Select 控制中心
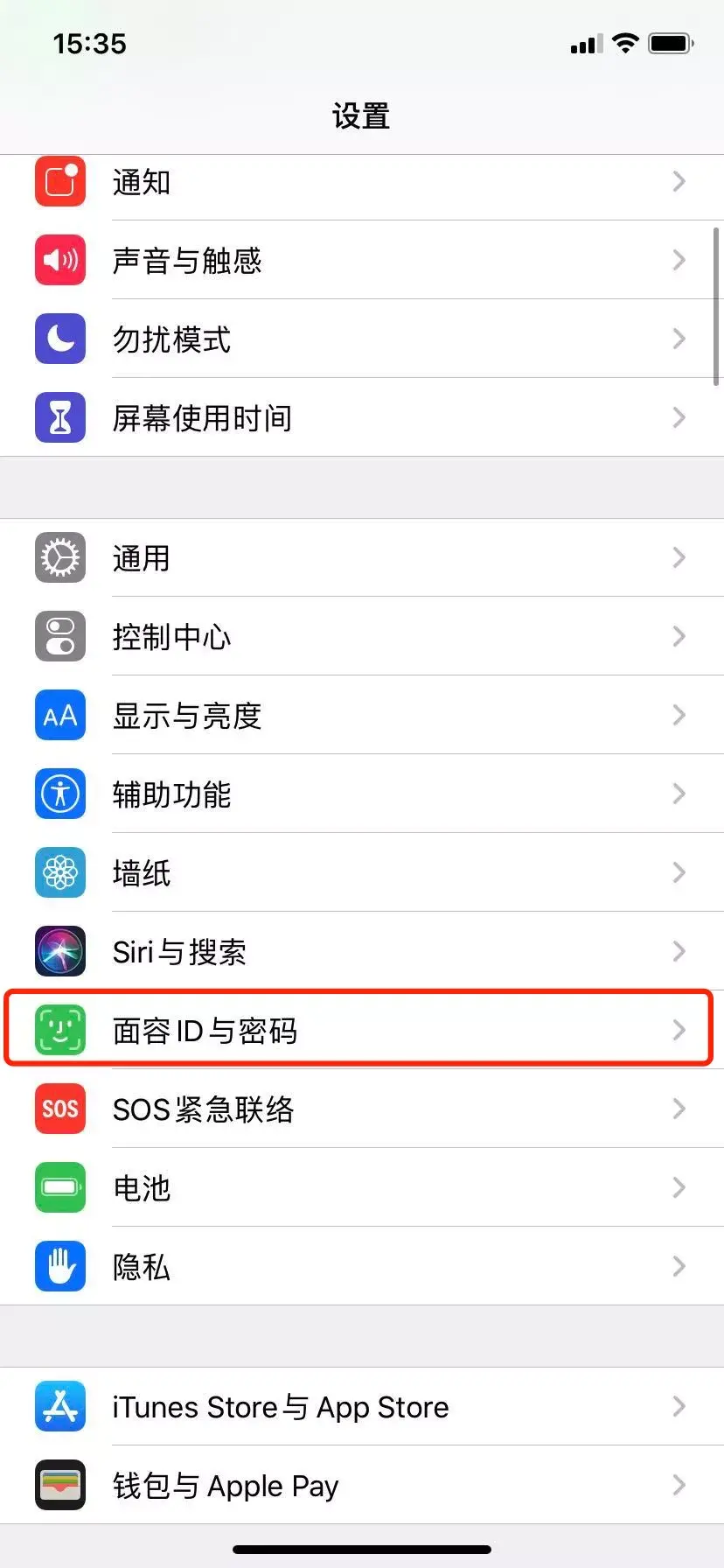 362,636
